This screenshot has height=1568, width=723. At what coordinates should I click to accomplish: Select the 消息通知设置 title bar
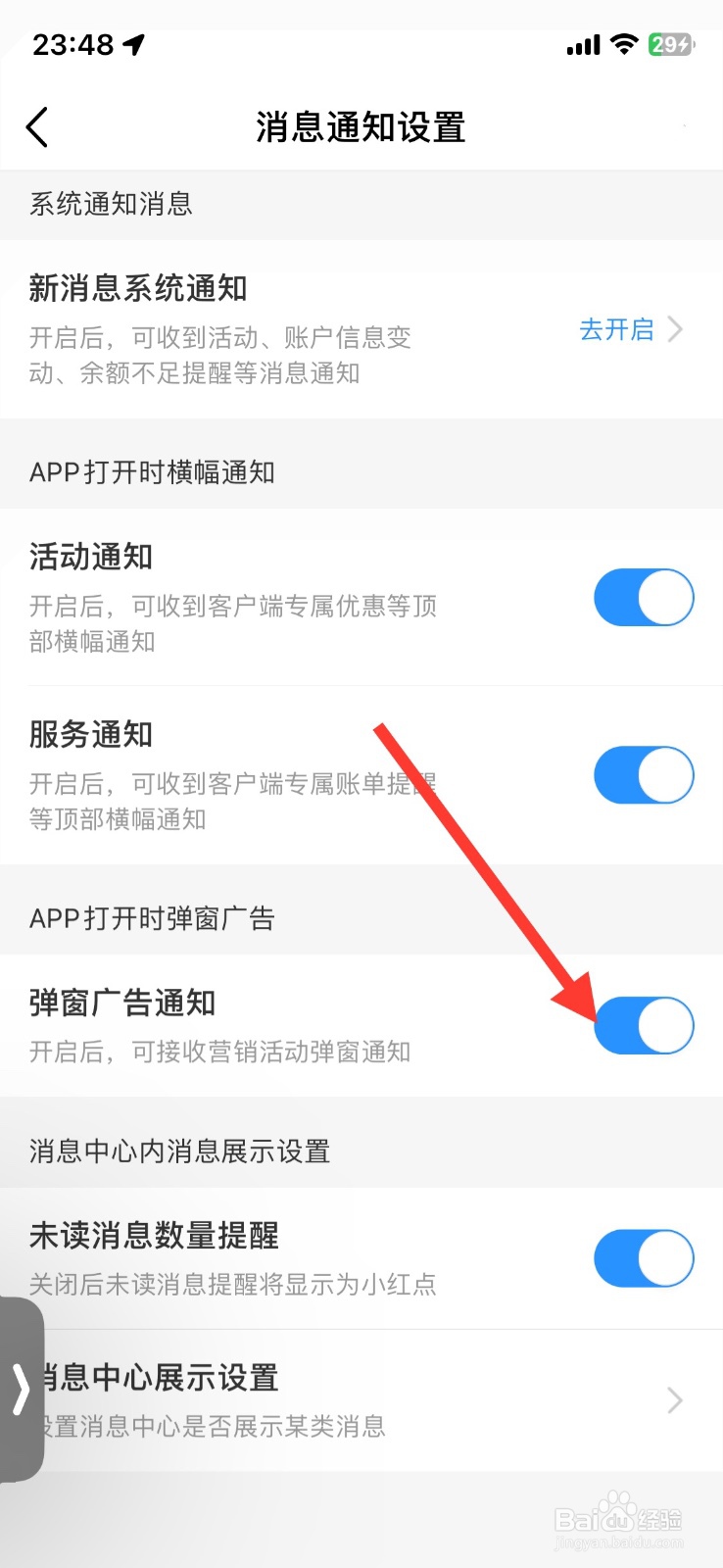point(360,127)
